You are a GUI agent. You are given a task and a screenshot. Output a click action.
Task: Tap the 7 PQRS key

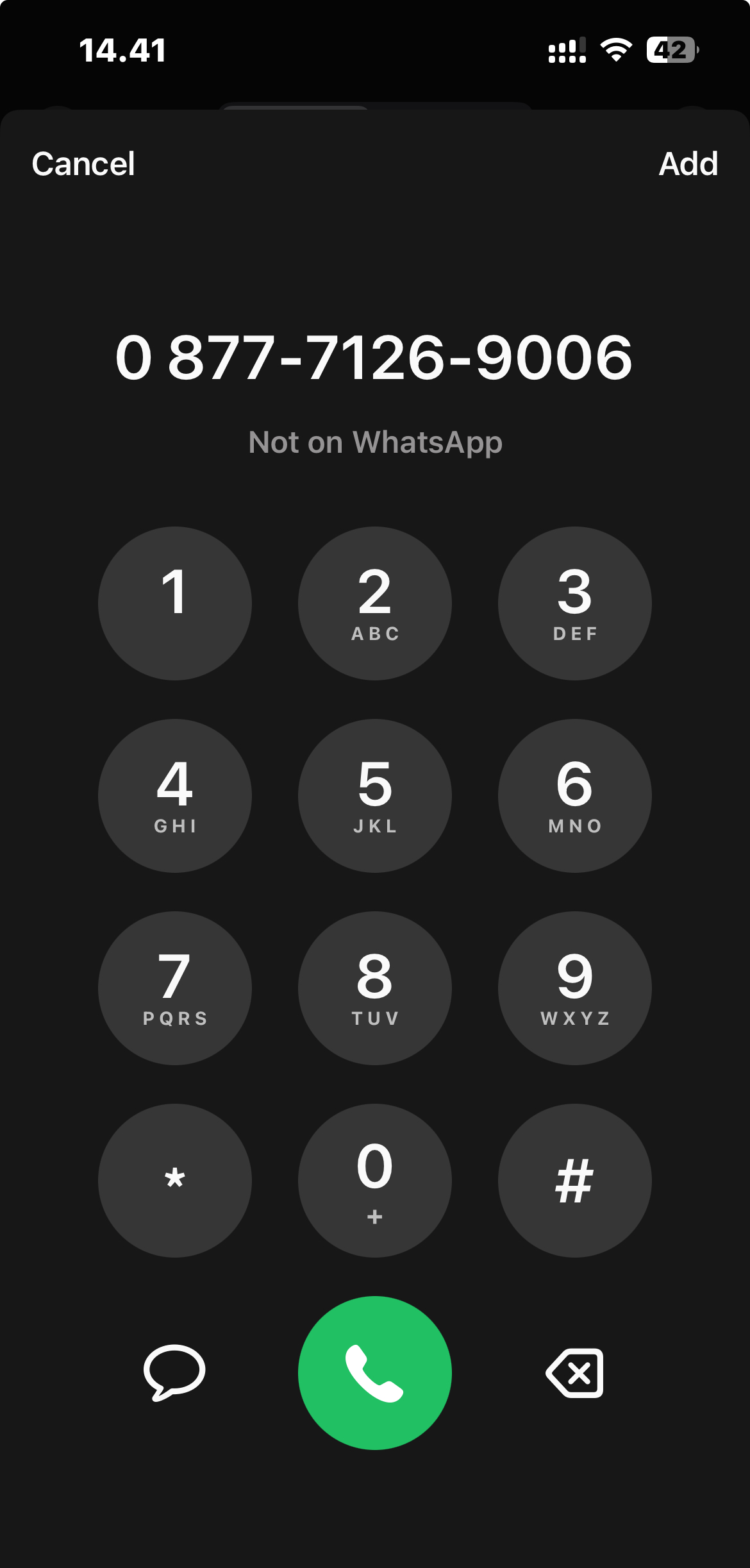pos(174,988)
